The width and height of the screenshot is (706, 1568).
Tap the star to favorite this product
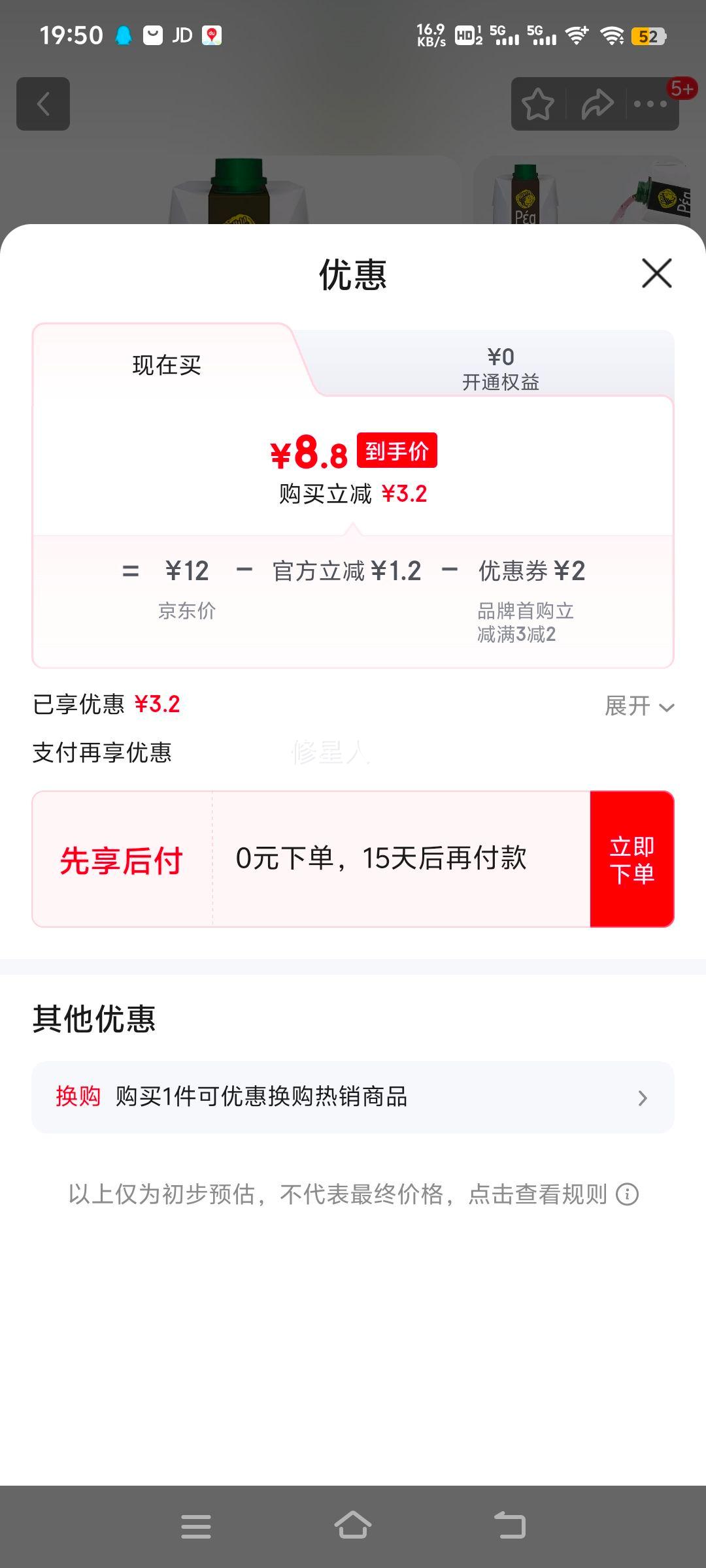(x=537, y=103)
